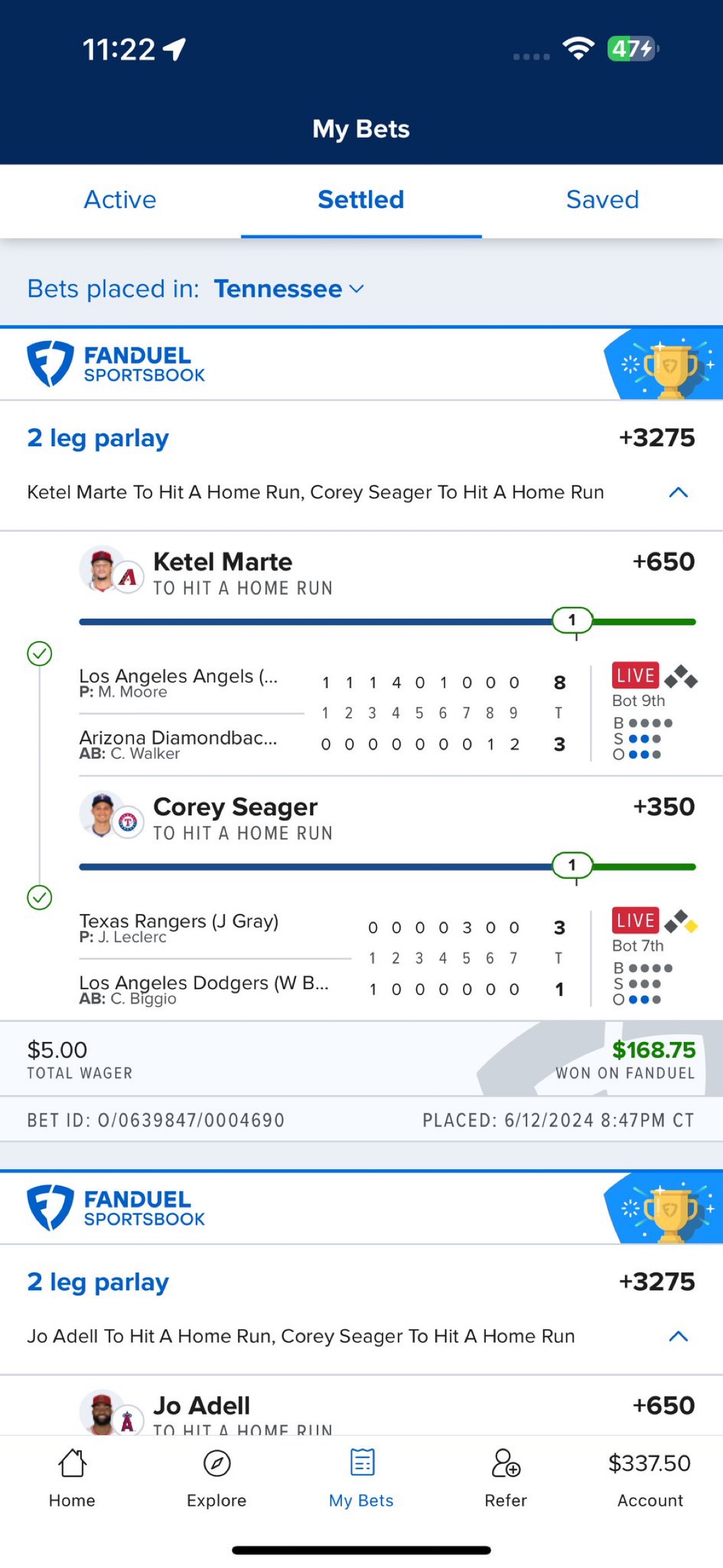The image size is (723, 1568).
Task: Switch to the Active bets tab
Action: [120, 200]
